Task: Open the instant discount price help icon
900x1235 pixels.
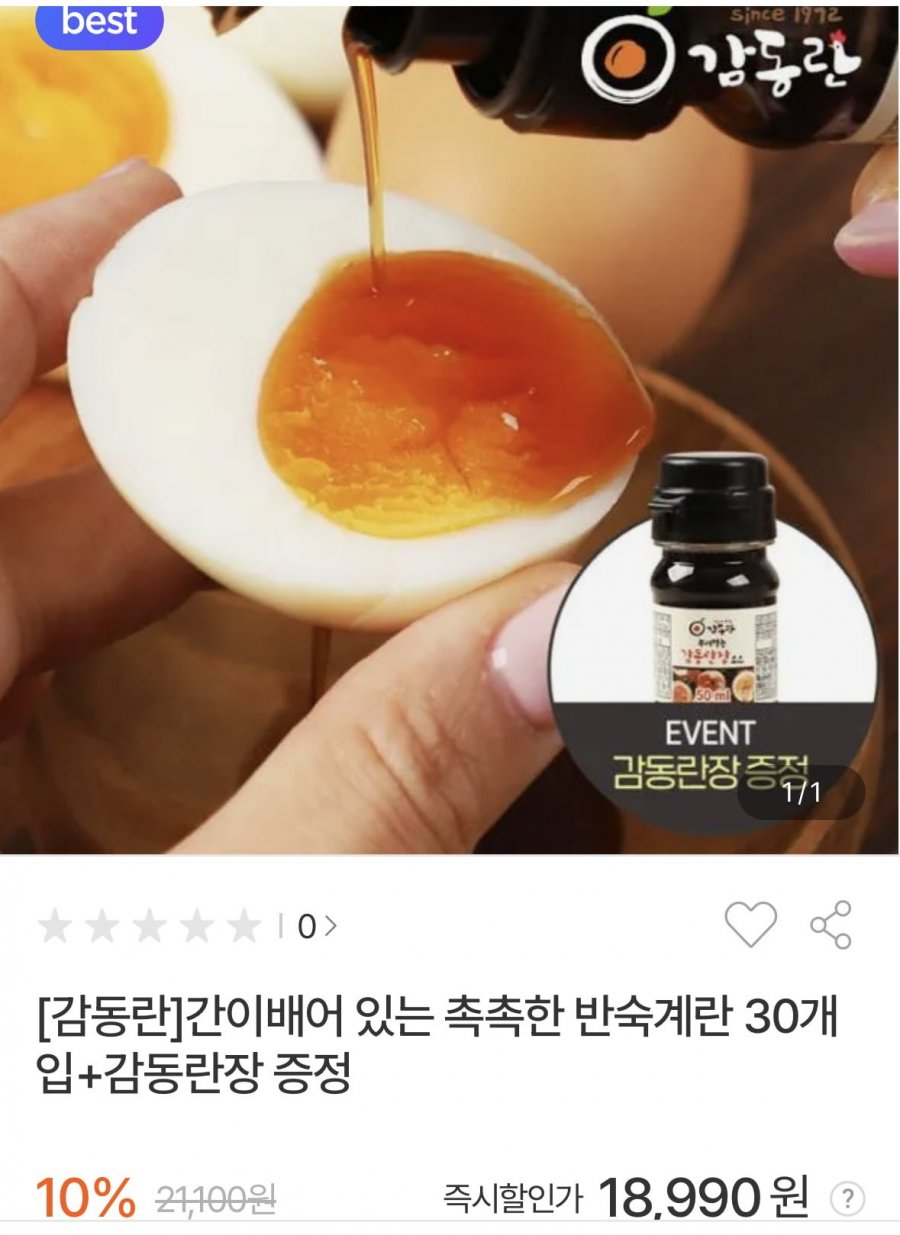Action: (848, 1197)
